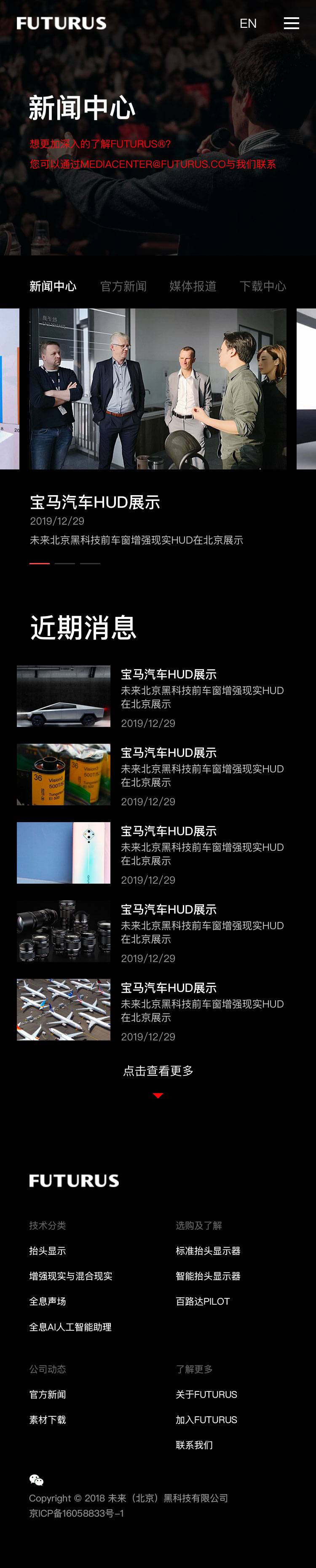Image resolution: width=316 pixels, height=1568 pixels.
Task: Open the 抬头显示 footer link
Action: tap(48, 1251)
